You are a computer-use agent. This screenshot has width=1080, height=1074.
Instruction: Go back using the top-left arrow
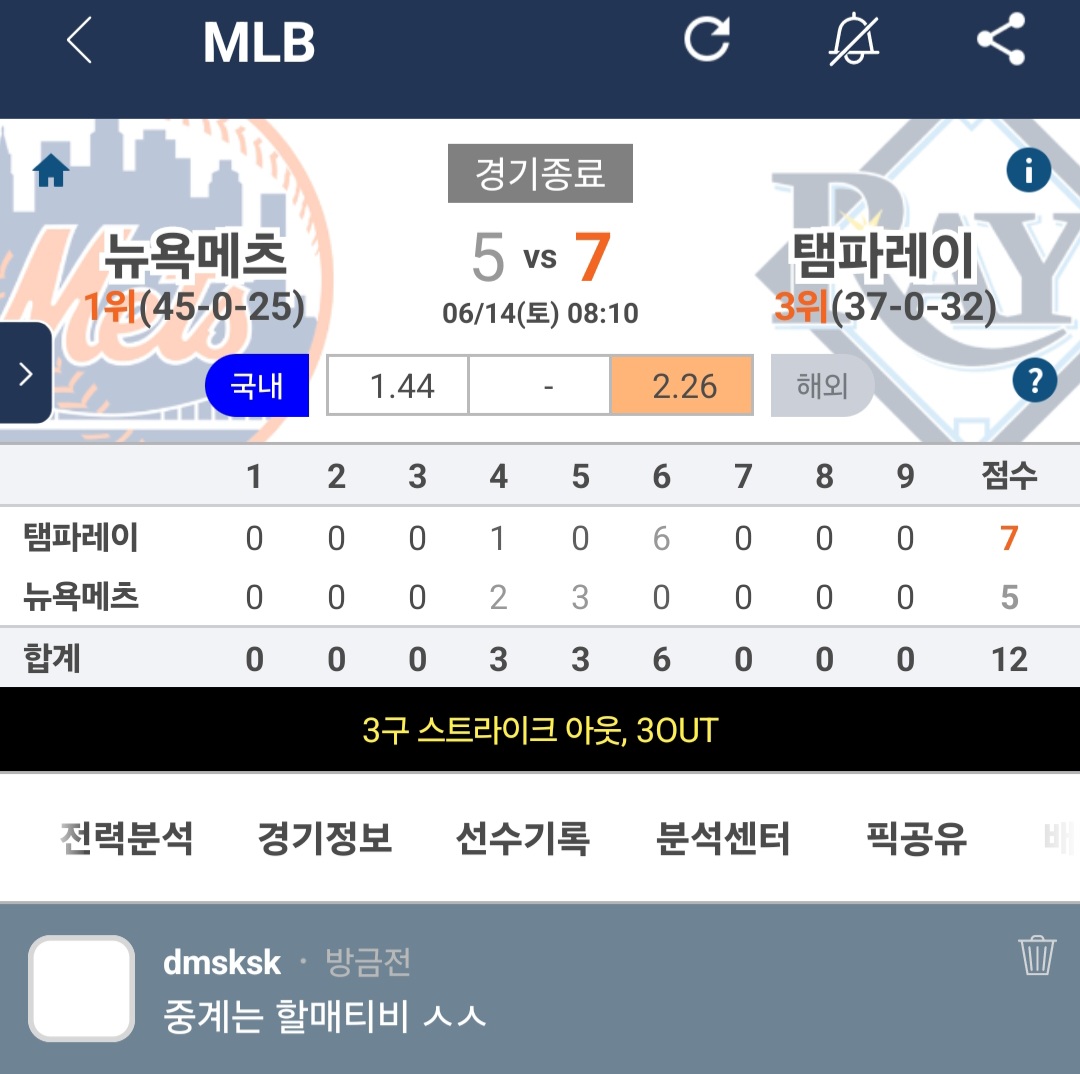(x=79, y=42)
